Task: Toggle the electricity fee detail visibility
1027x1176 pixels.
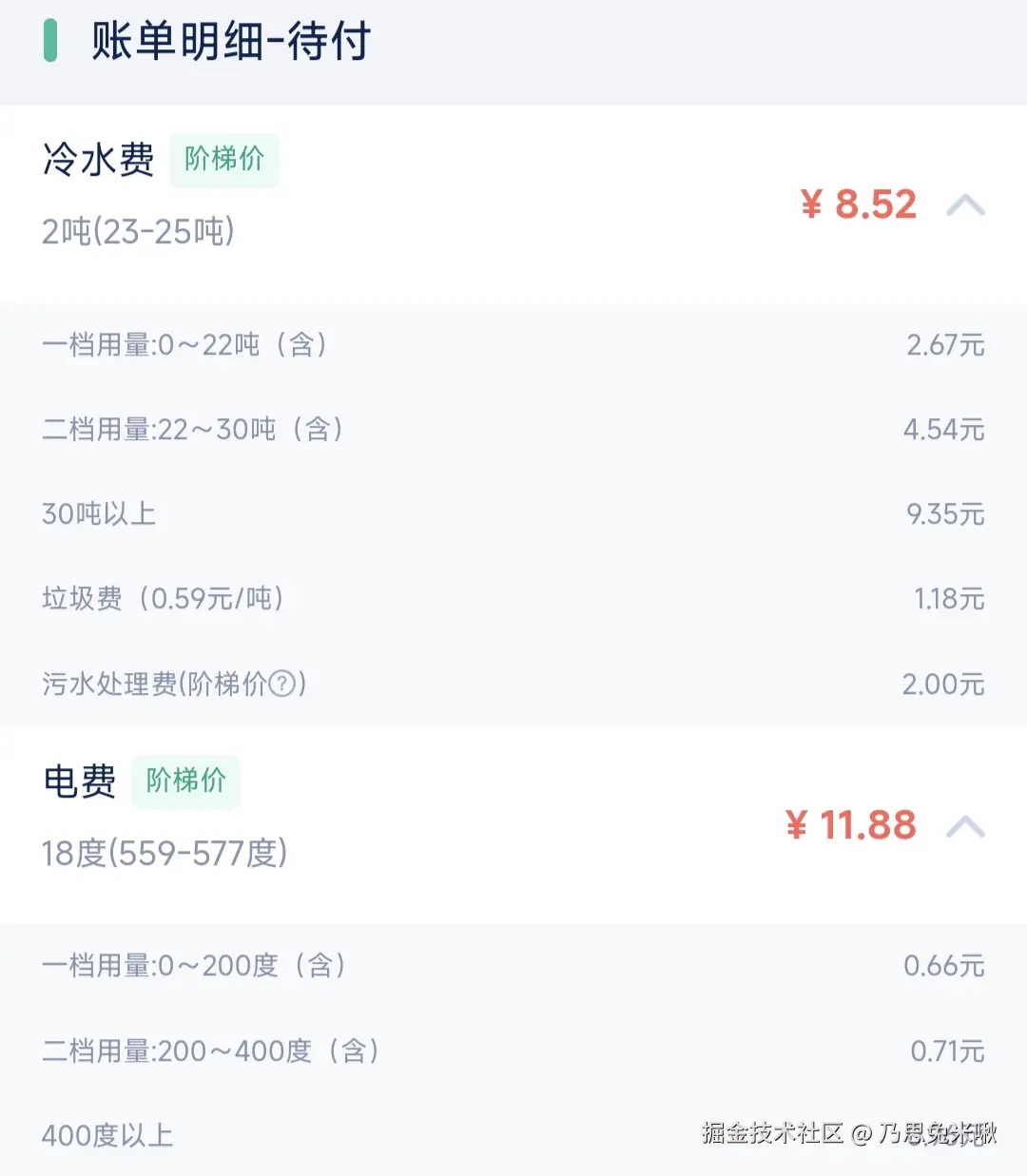Action: (x=967, y=825)
